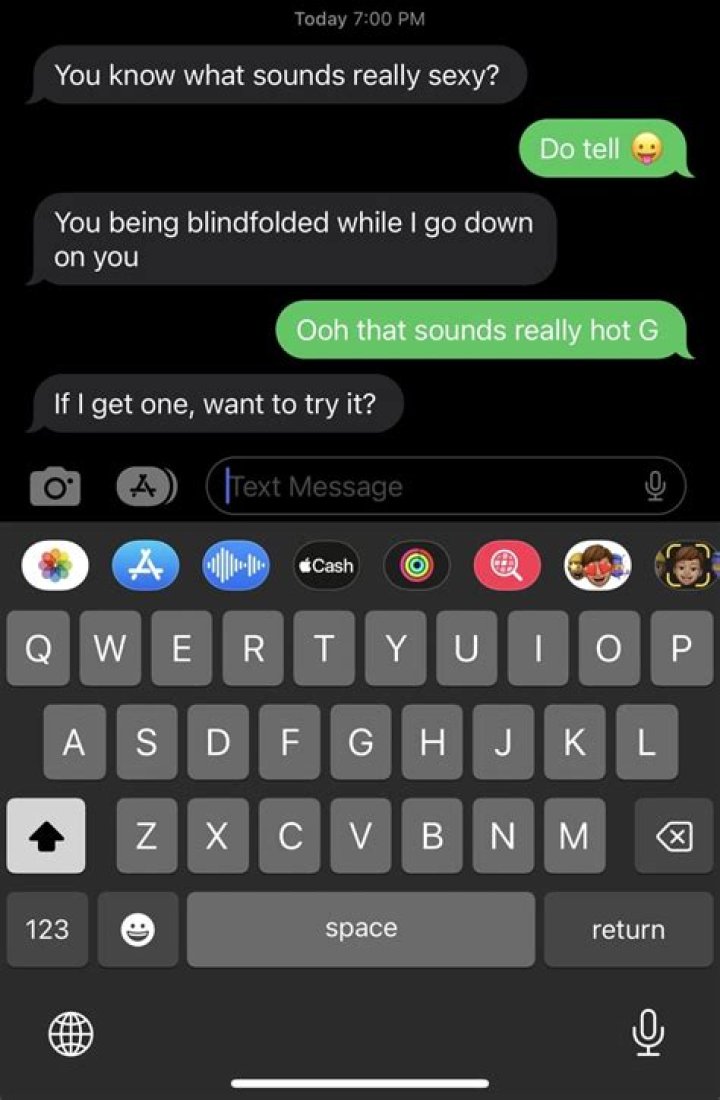
Task: Delete a character with the backspace key
Action: pyautogui.click(x=674, y=837)
